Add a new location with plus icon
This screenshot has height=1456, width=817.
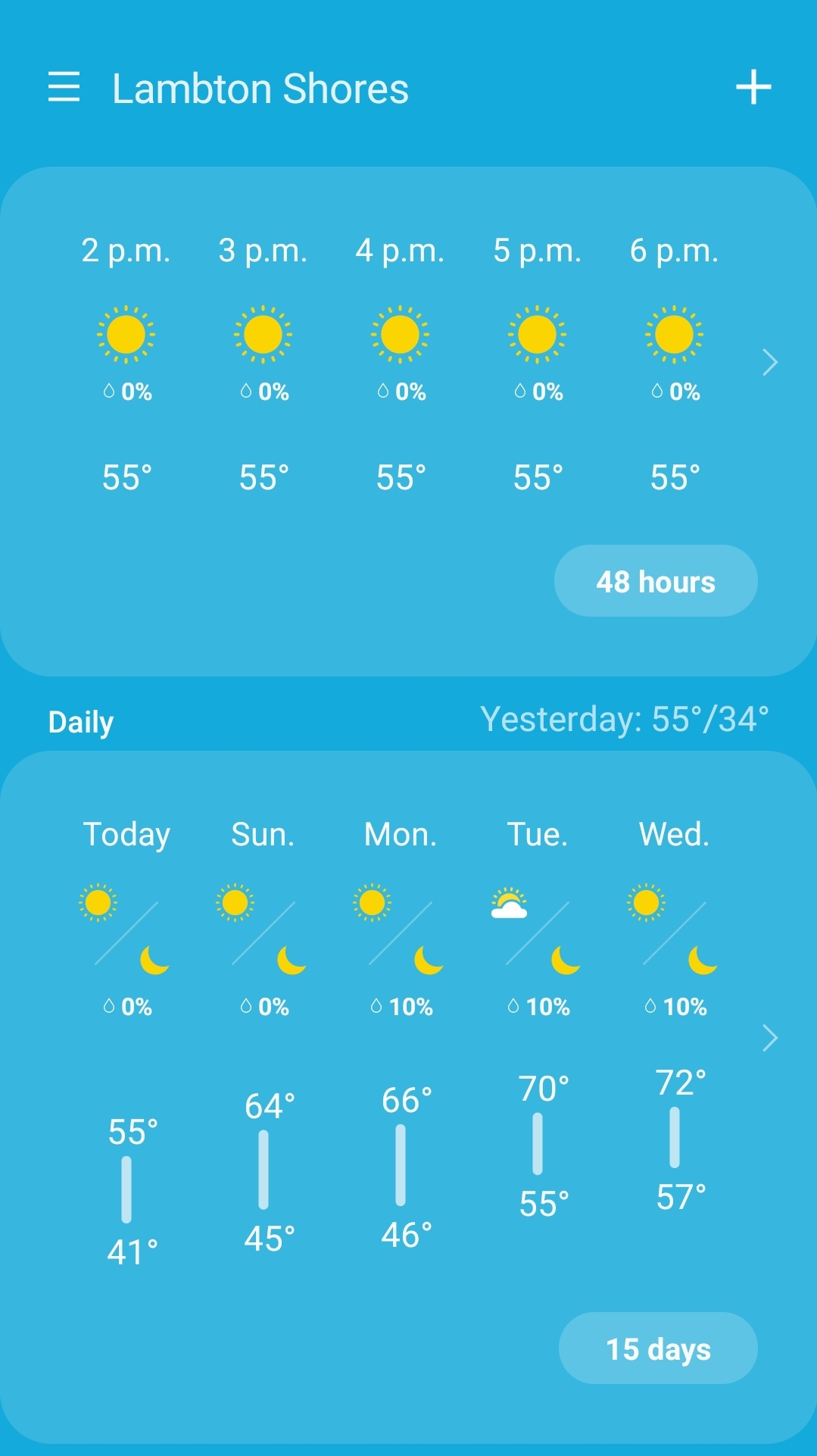coord(753,87)
